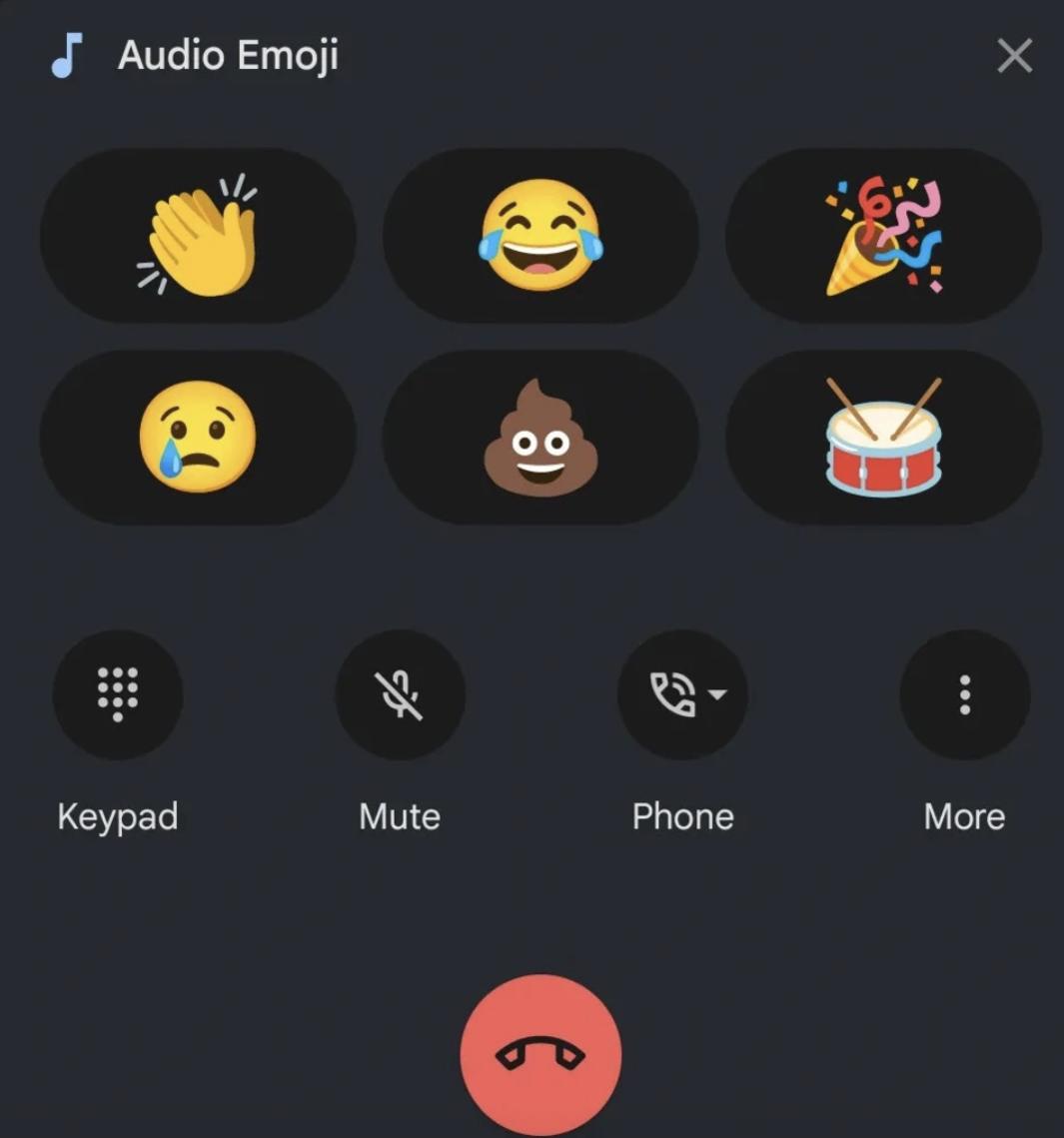1064x1138 pixels.
Task: Close the Audio Emoji panel
Action: click(x=1014, y=56)
